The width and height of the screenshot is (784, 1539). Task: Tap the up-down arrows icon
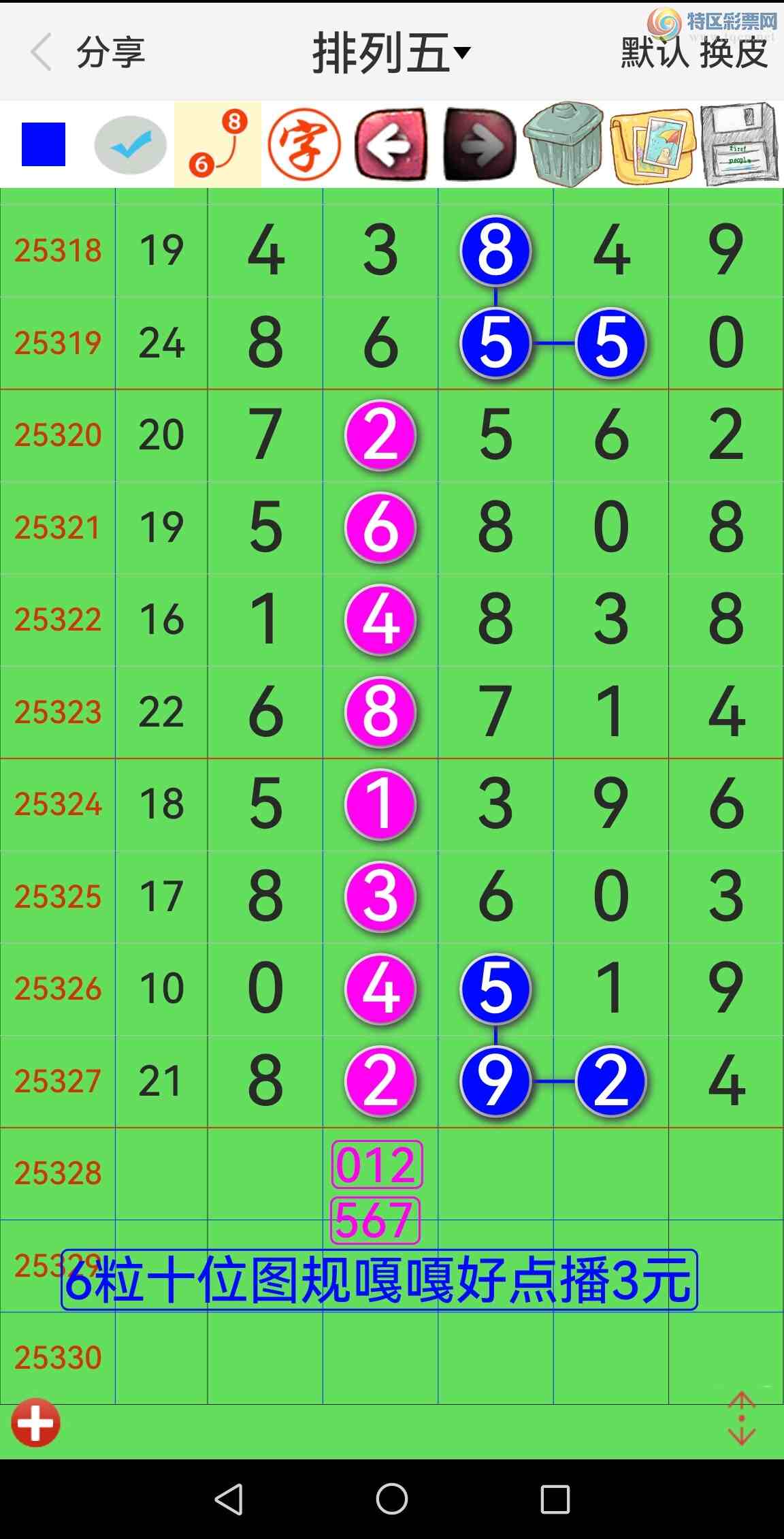pos(741,1418)
